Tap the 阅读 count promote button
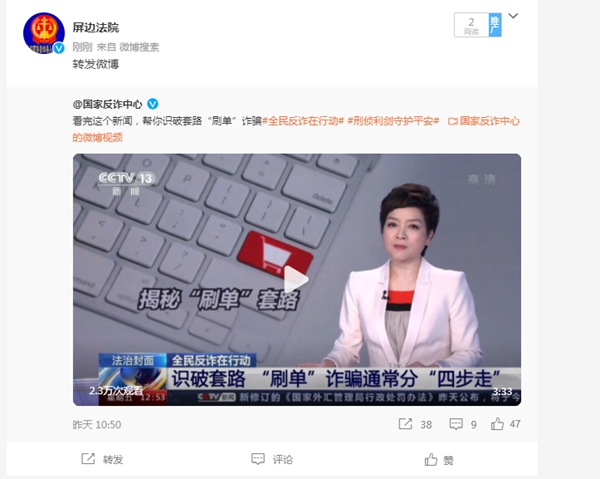Image resolution: width=600 pixels, height=479 pixels. point(478,24)
